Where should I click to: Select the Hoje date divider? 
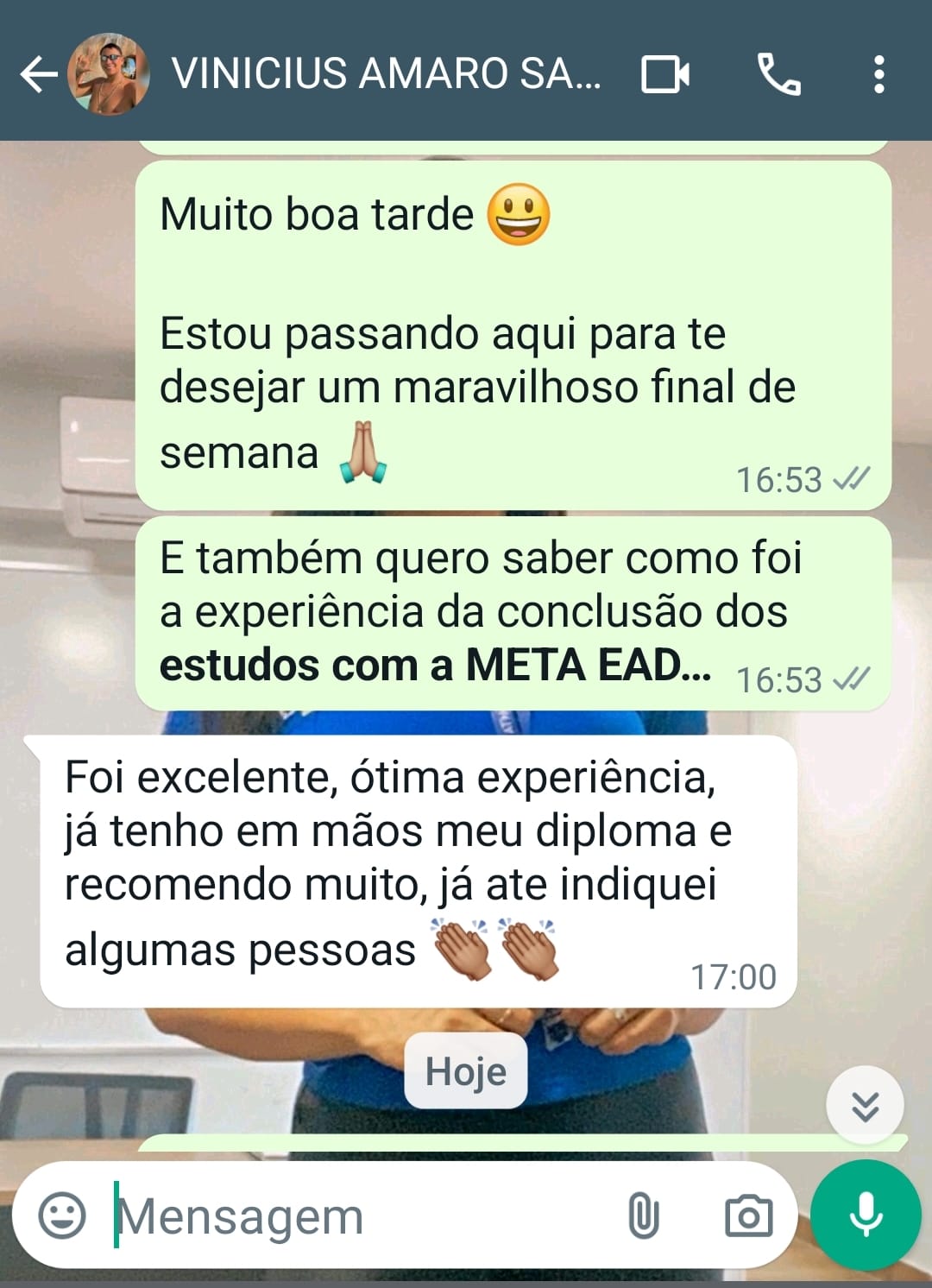(465, 1071)
